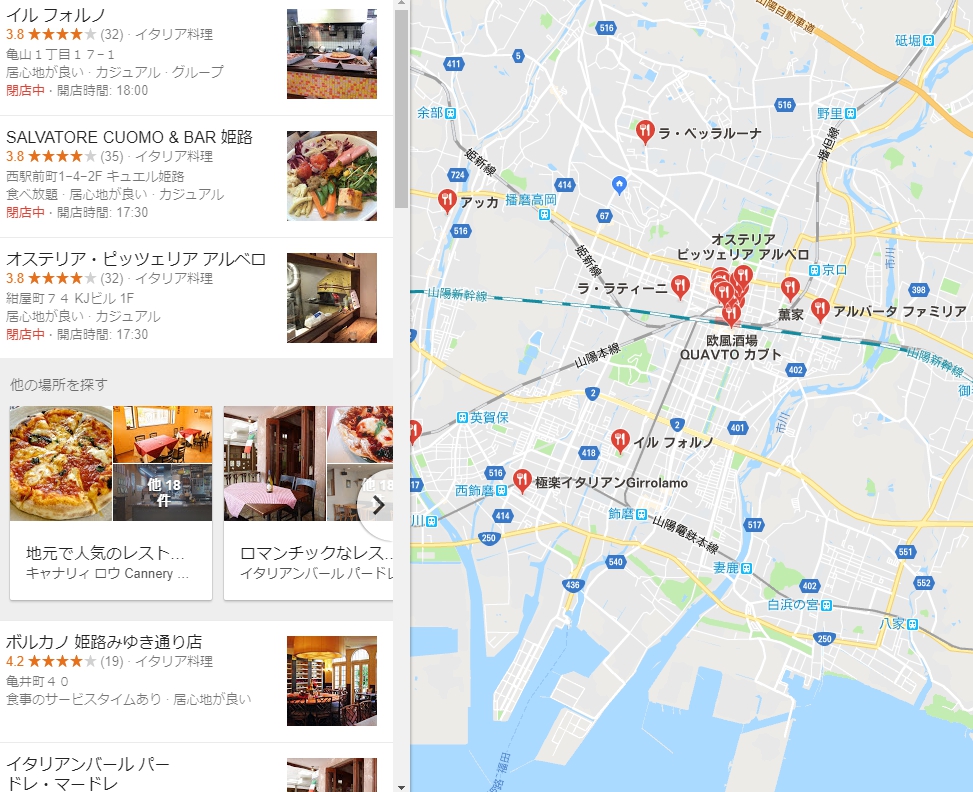Select the アルバータ ファミリア map pin
The height and width of the screenshot is (792, 973).
coord(820,310)
